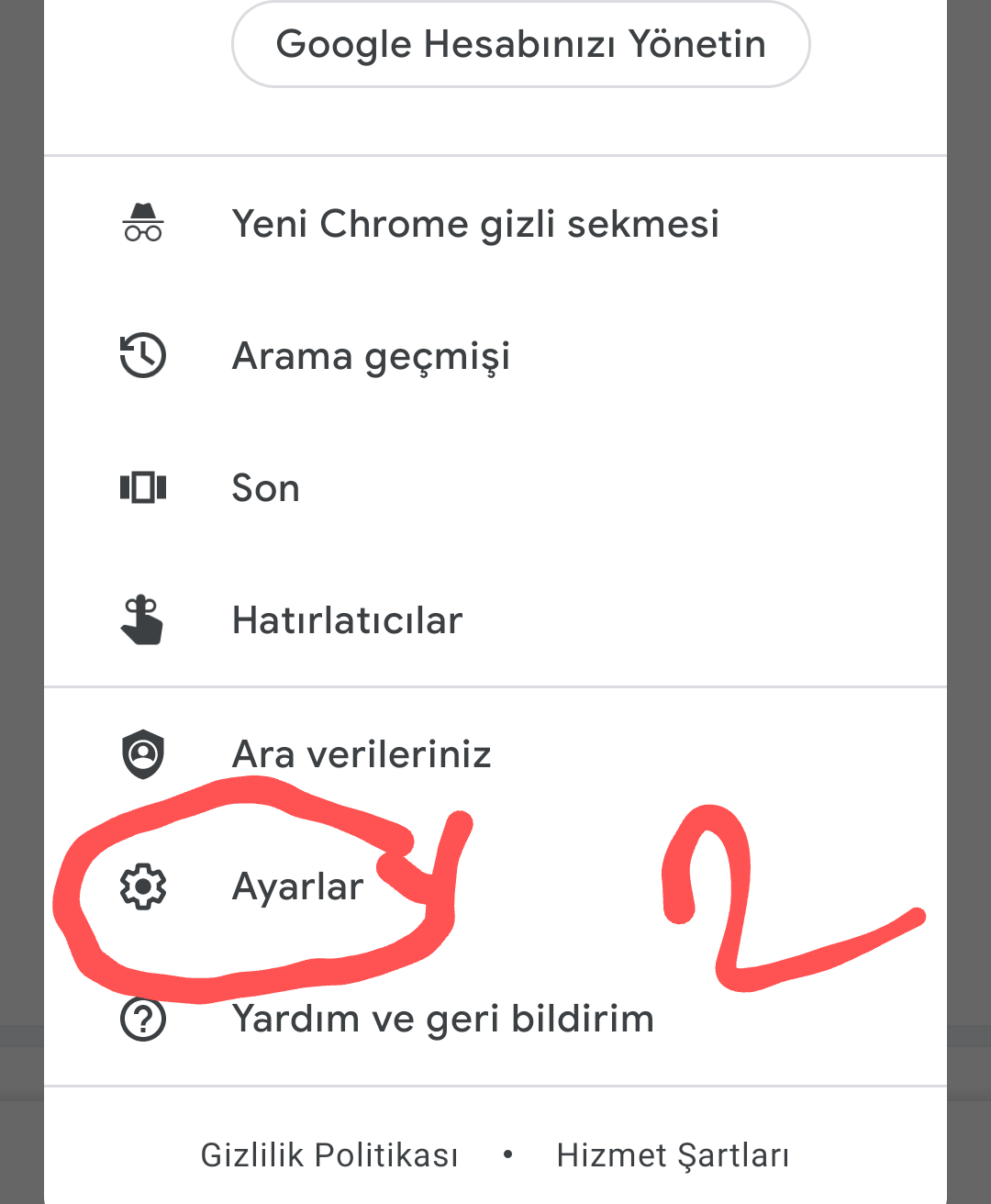Open Ayarlar settings
Screen dimensions: 991x1204
(x=297, y=886)
